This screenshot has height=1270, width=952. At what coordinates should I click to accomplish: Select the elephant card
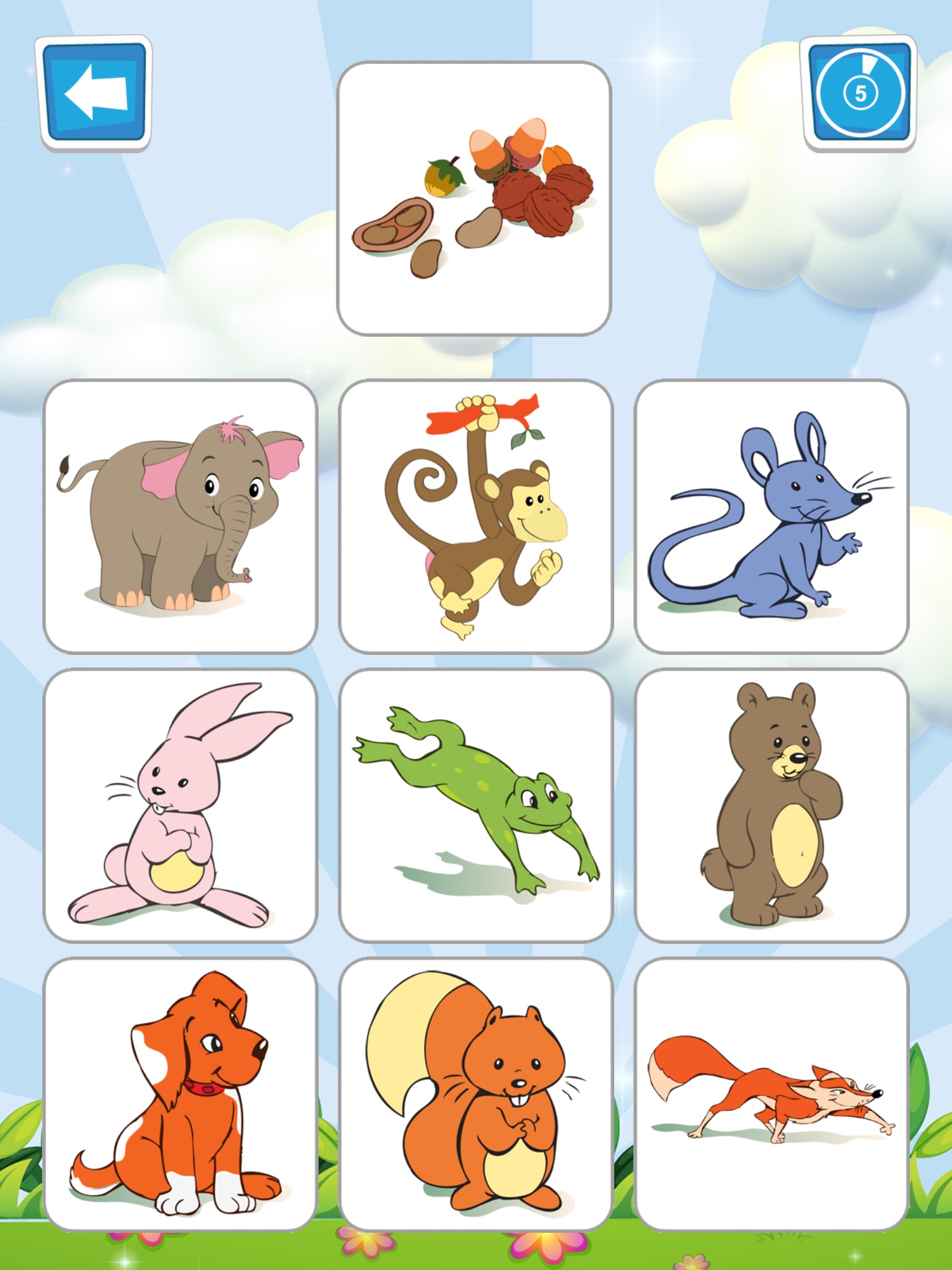click(180, 517)
